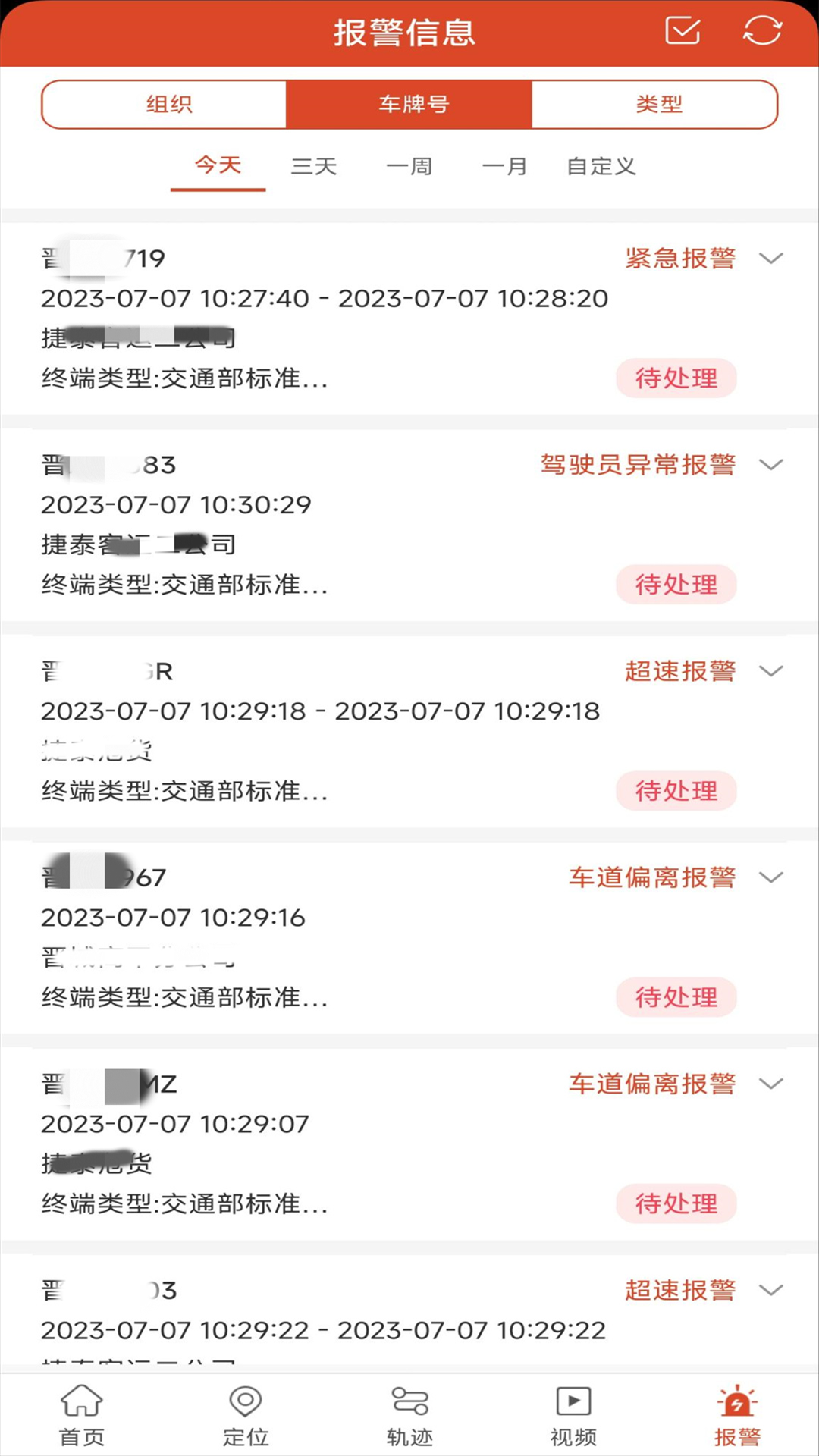Click 待处理 on the 紧急报警 entry
The height and width of the screenshot is (1456, 819).
point(676,378)
